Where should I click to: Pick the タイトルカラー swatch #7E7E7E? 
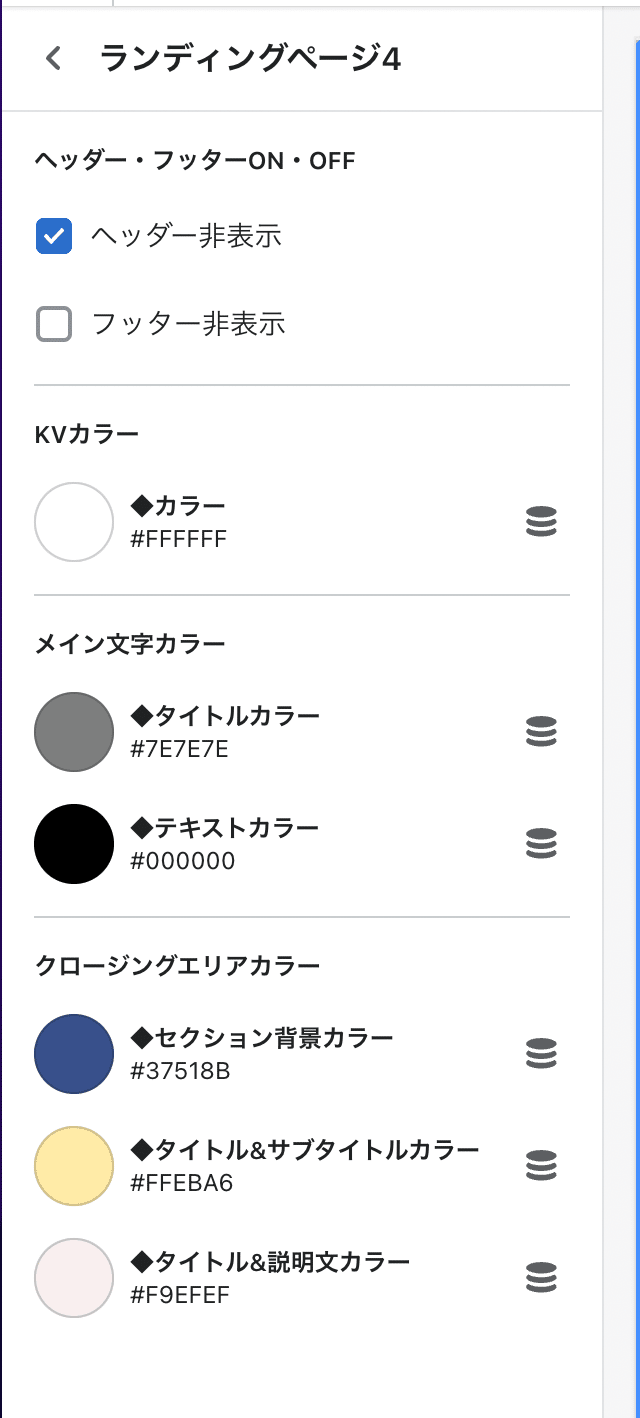[74, 732]
